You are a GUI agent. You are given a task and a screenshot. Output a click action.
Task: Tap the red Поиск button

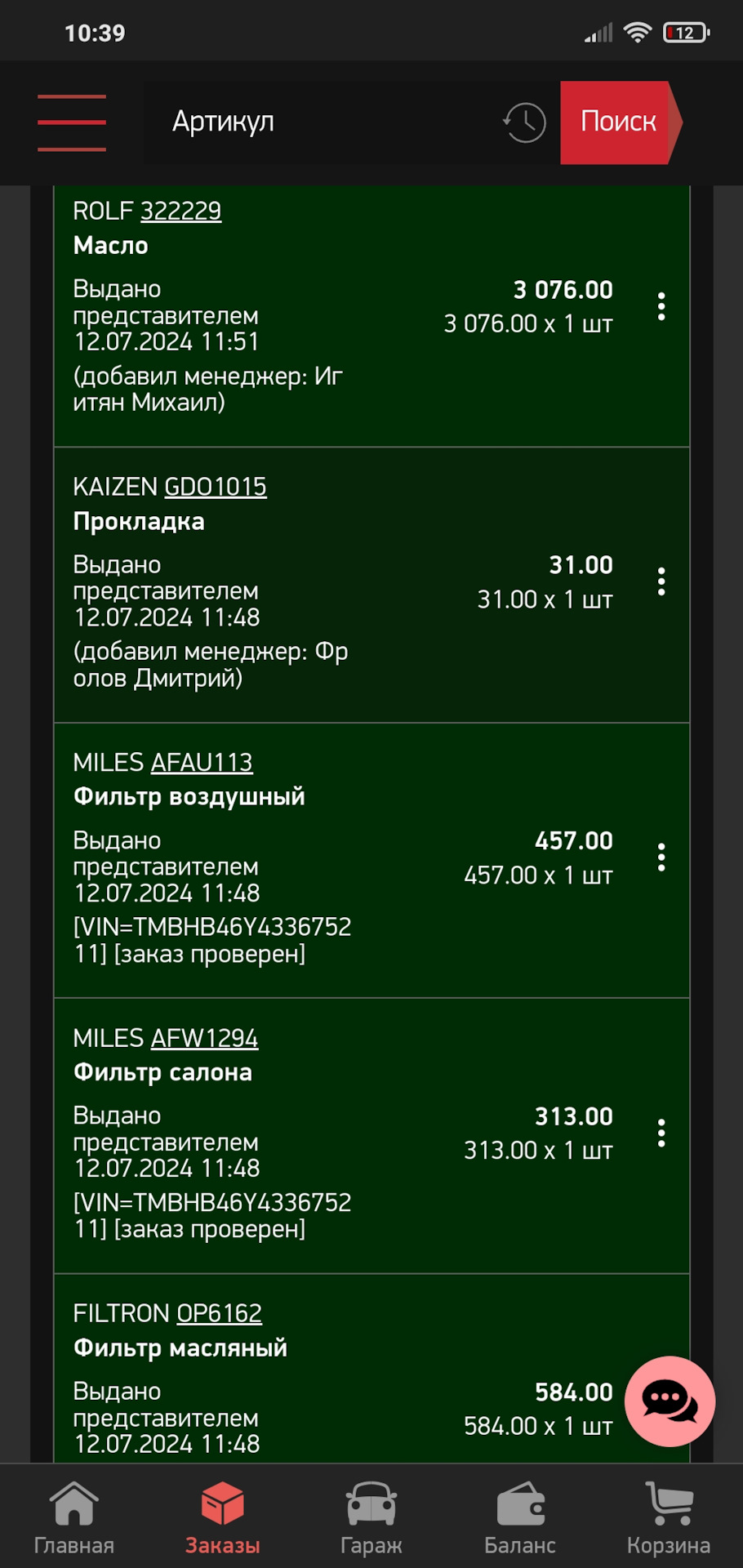tap(618, 122)
